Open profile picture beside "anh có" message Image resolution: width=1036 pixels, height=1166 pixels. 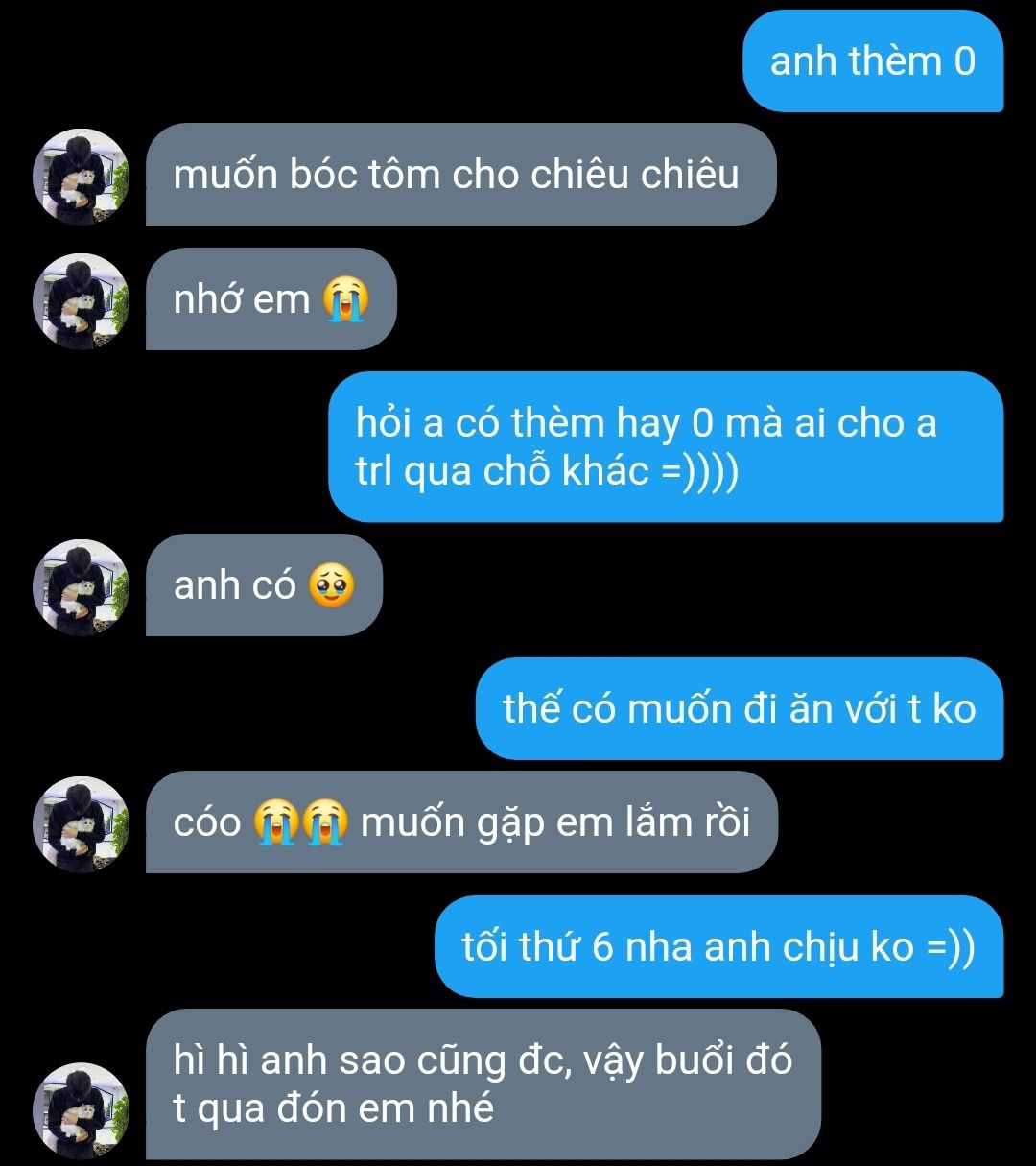[81, 586]
